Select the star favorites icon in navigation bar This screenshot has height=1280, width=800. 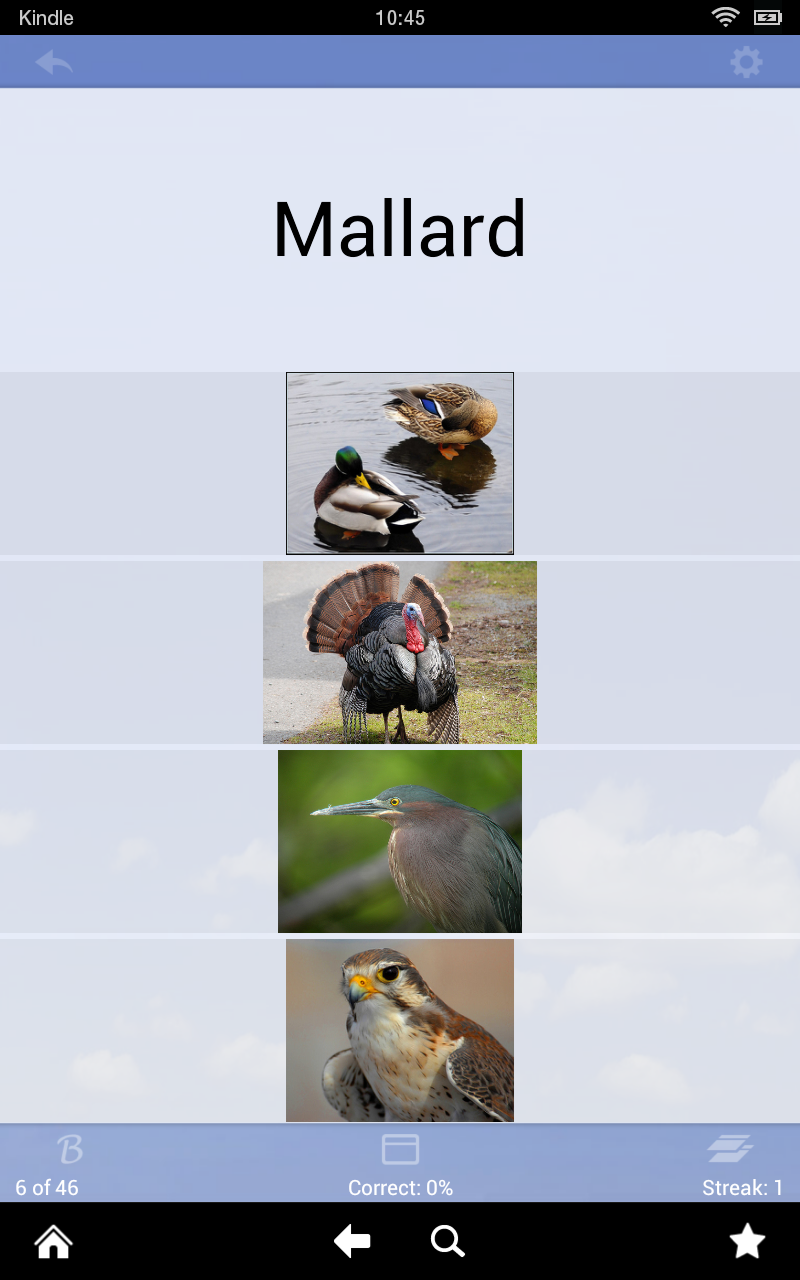click(x=746, y=1241)
